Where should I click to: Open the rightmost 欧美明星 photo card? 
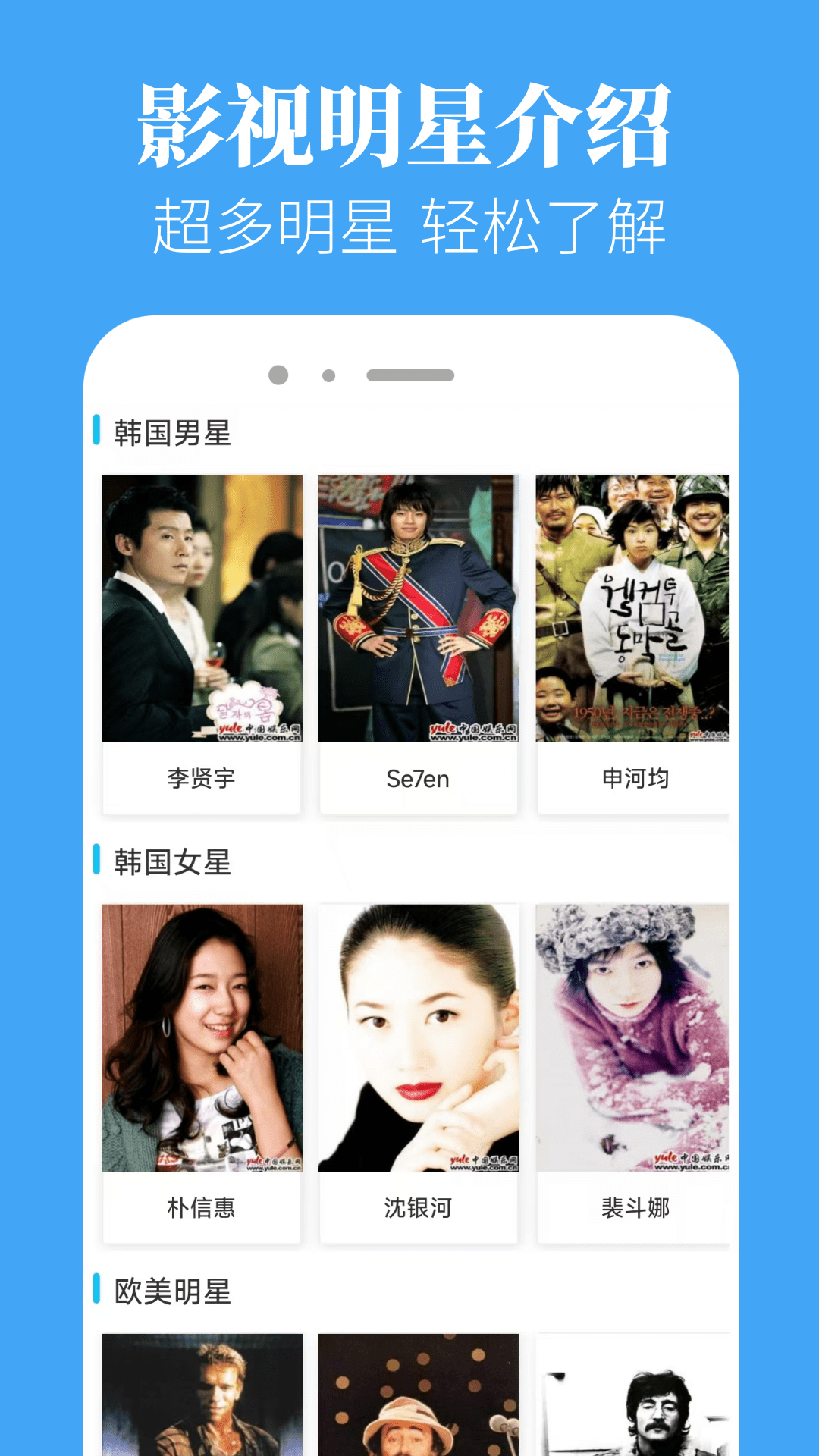pyautogui.click(x=637, y=1407)
